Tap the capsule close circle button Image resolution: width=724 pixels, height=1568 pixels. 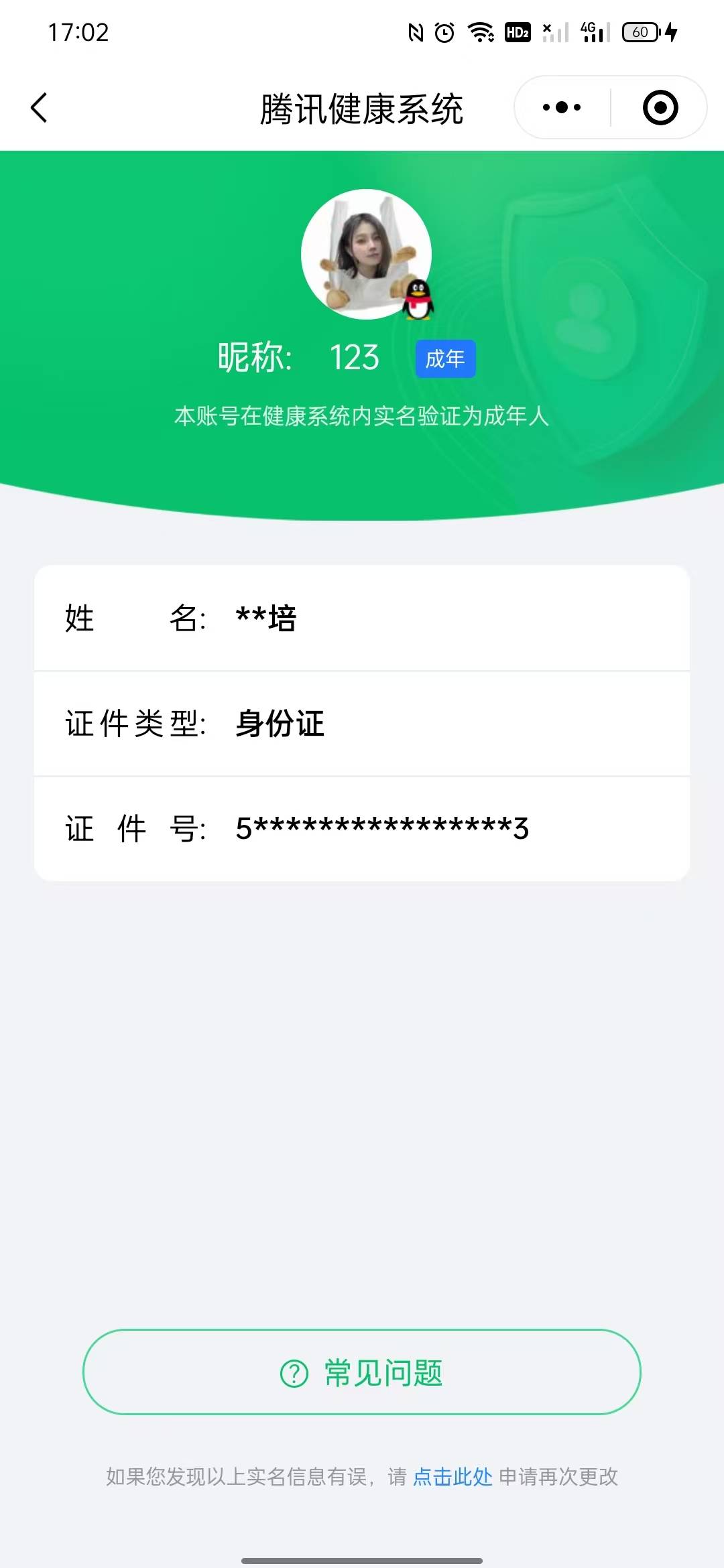click(661, 107)
